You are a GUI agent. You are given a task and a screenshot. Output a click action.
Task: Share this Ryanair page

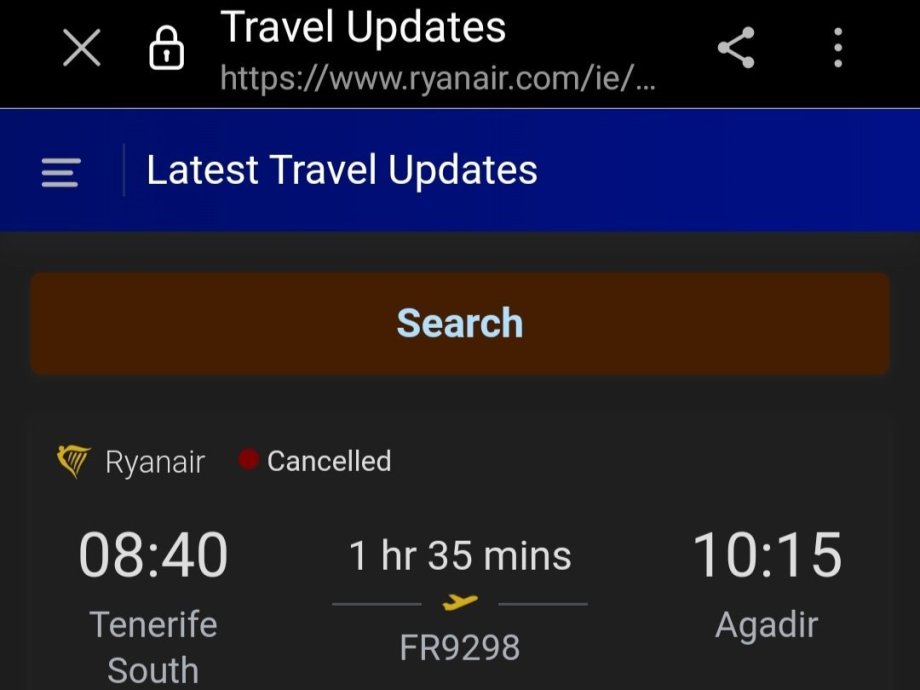[736, 48]
